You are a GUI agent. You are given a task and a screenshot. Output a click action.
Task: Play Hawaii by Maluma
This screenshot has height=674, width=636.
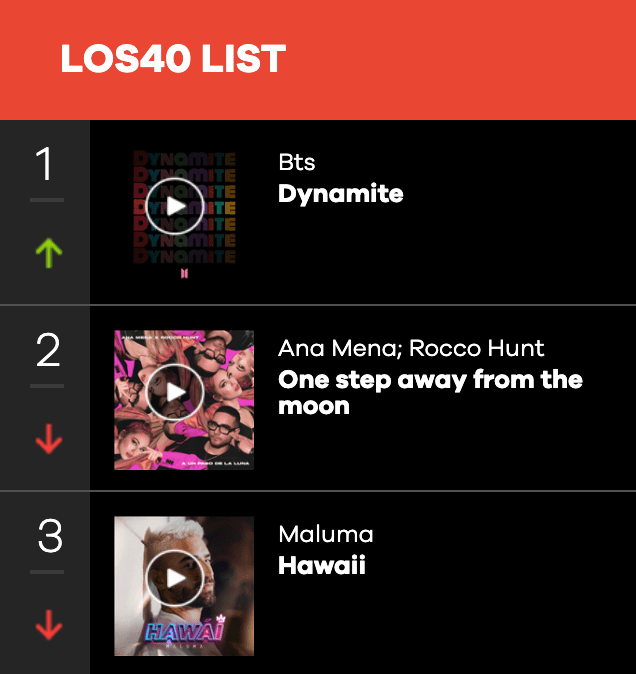(175, 578)
